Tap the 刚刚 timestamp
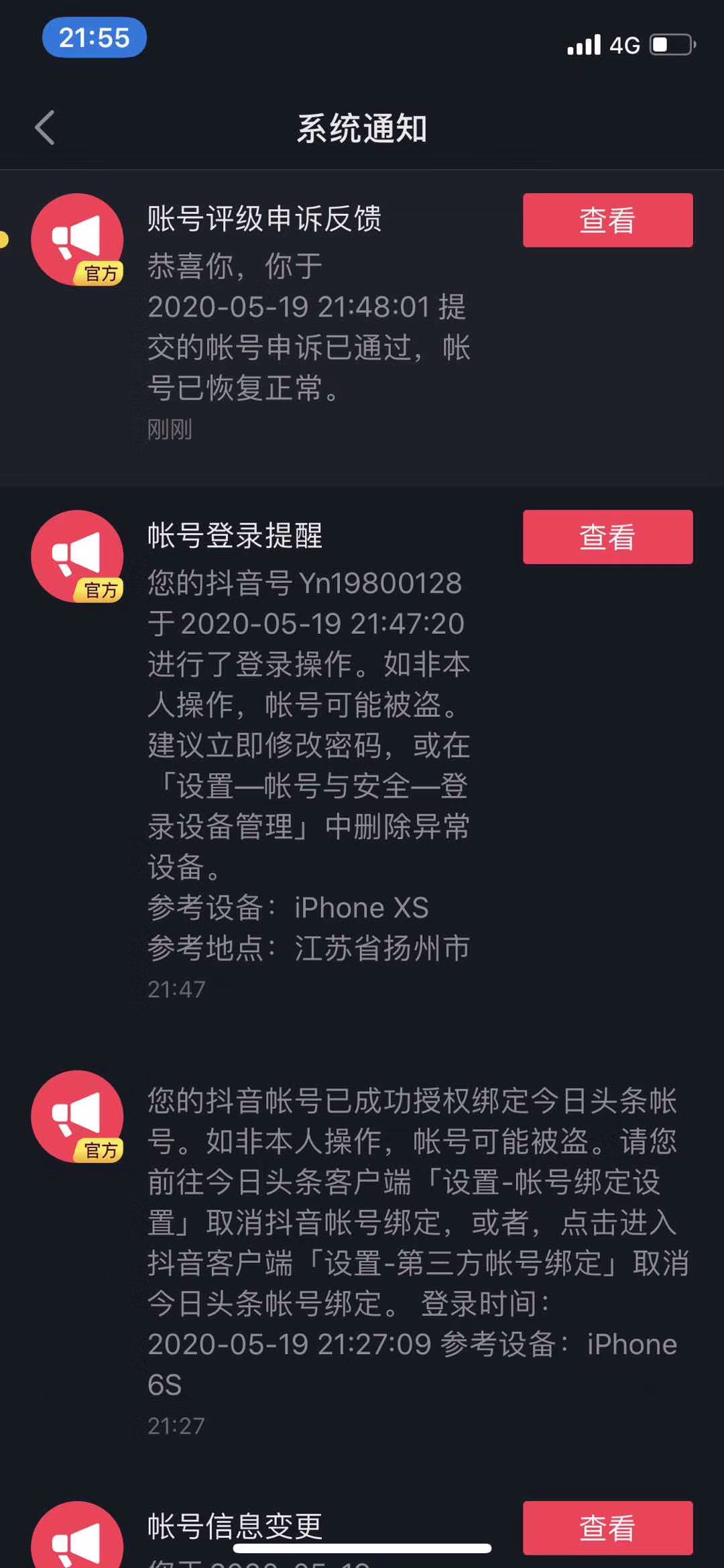 tap(170, 431)
